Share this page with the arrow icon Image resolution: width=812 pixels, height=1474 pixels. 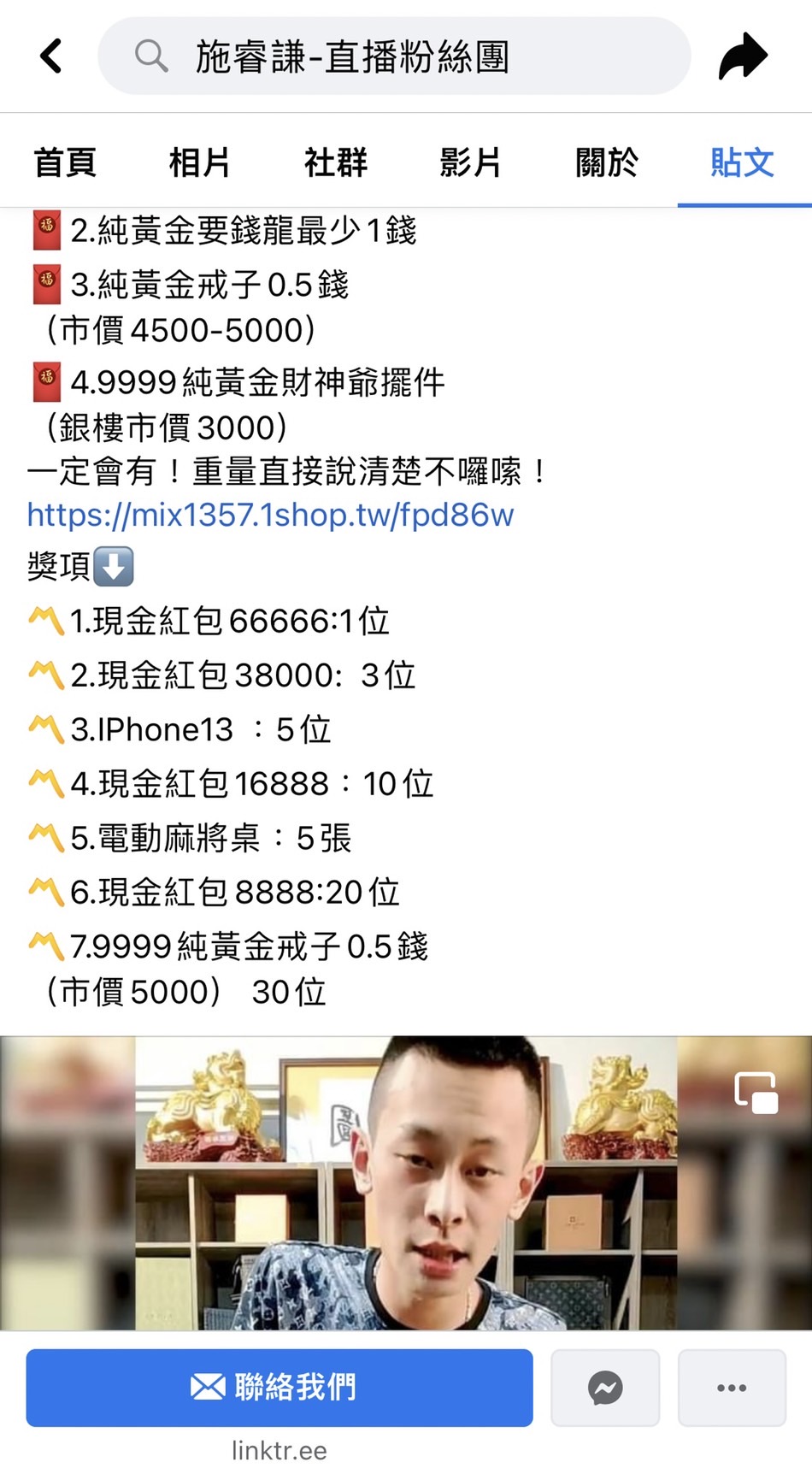pyautogui.click(x=743, y=56)
